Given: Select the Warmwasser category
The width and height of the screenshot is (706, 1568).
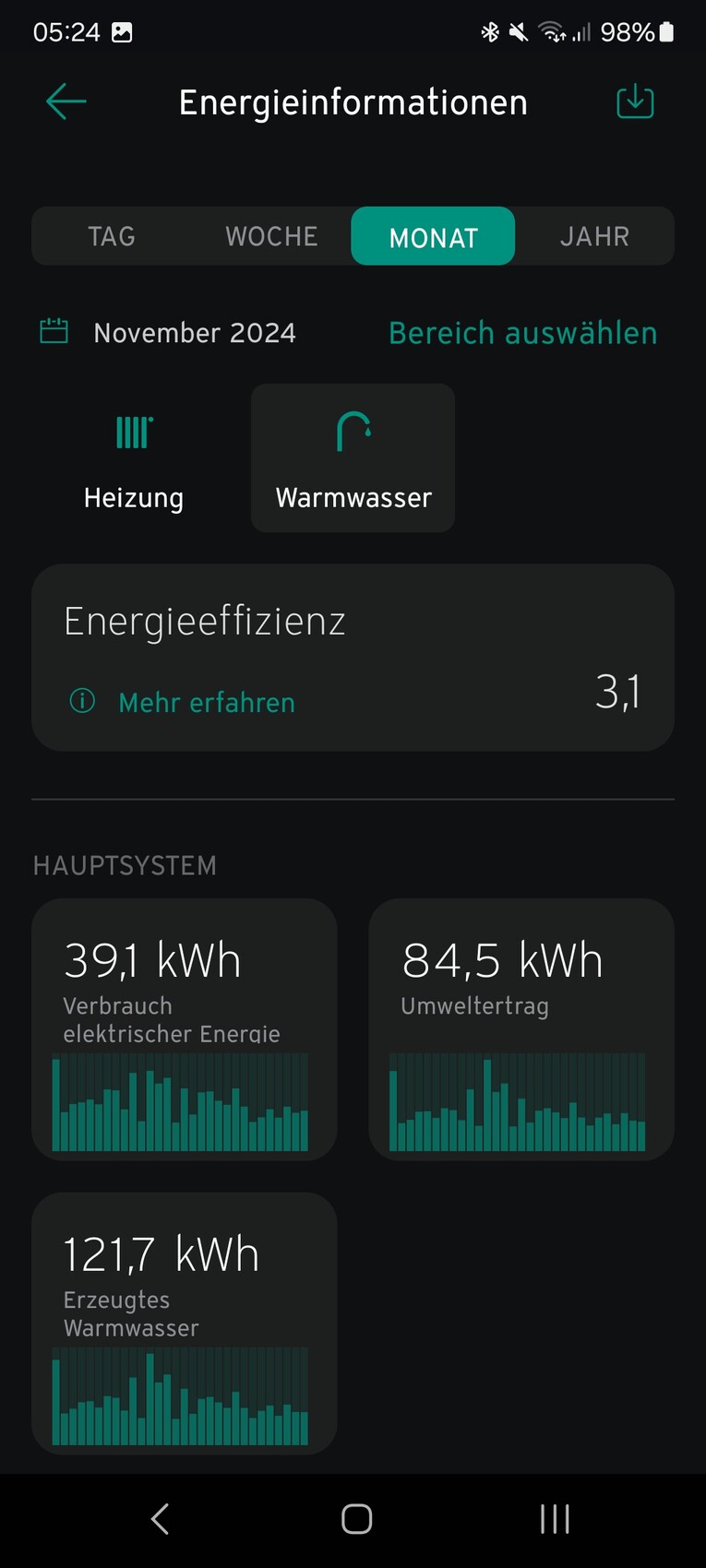Looking at the screenshot, I should coord(353,458).
